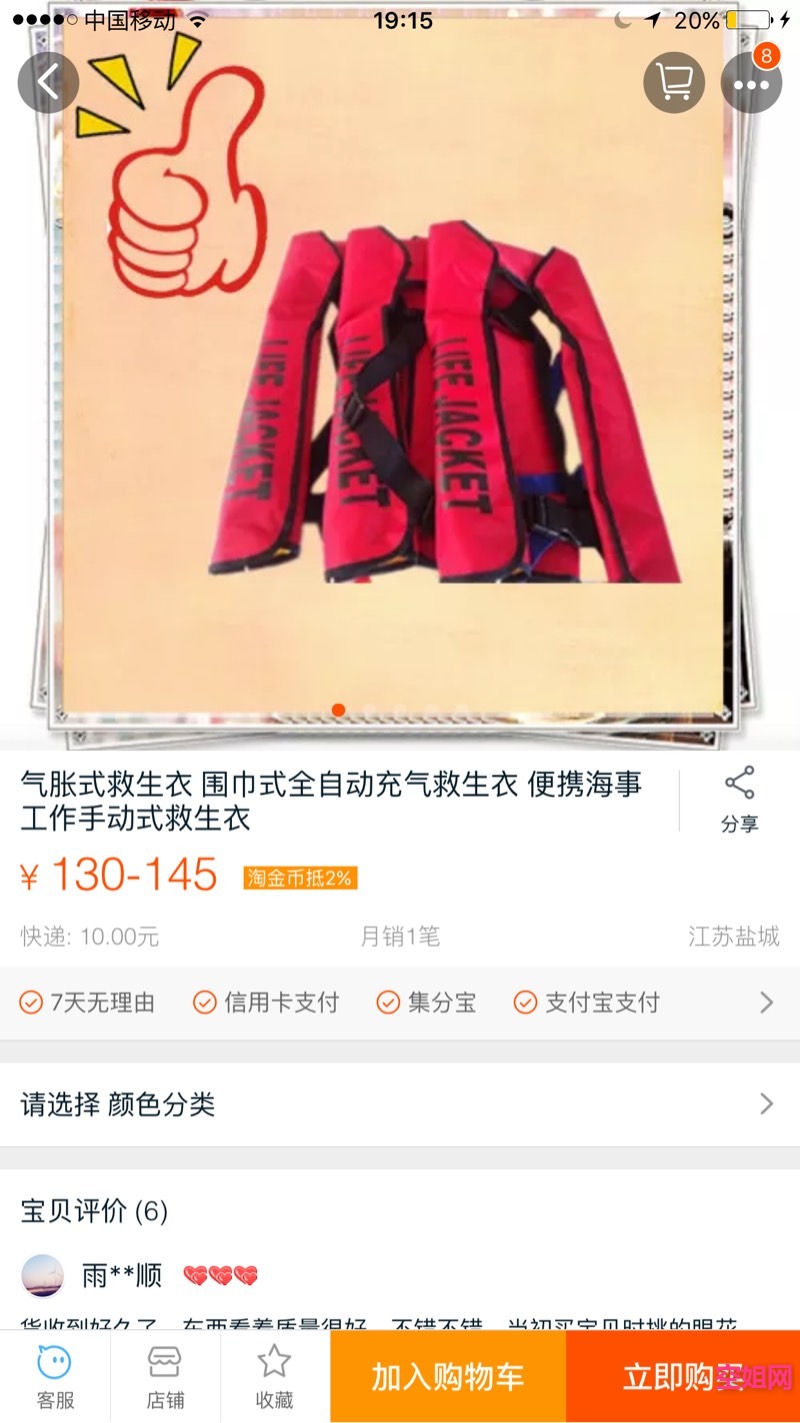Add item to favorites with 收藏
This screenshot has width=800, height=1423.
click(x=274, y=1376)
